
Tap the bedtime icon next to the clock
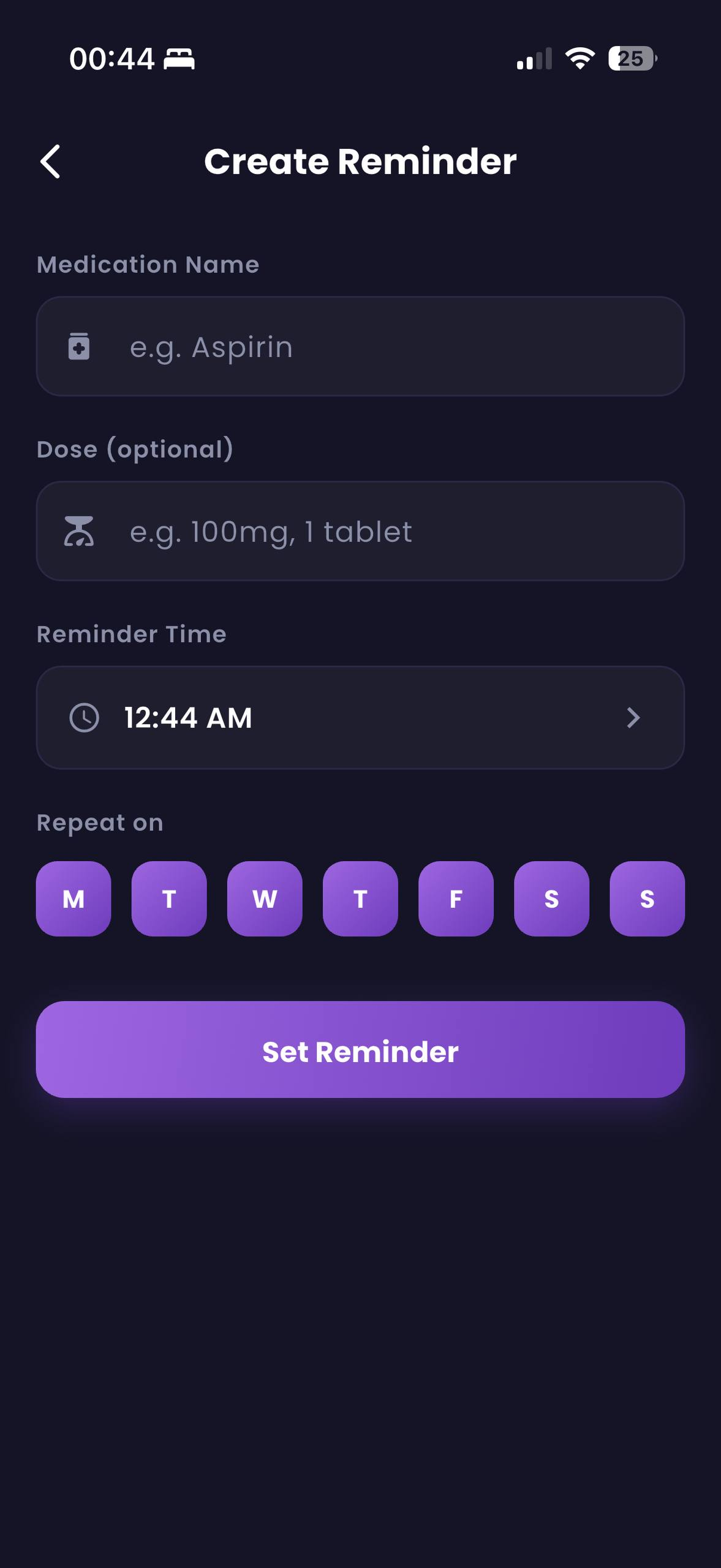(x=178, y=59)
